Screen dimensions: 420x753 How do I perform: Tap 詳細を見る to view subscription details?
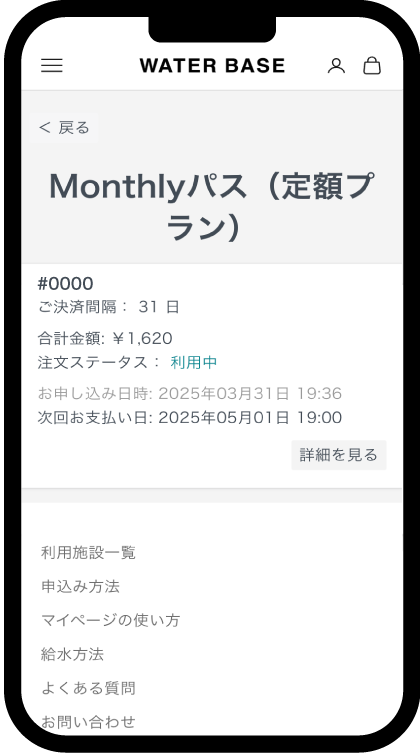pos(339,455)
